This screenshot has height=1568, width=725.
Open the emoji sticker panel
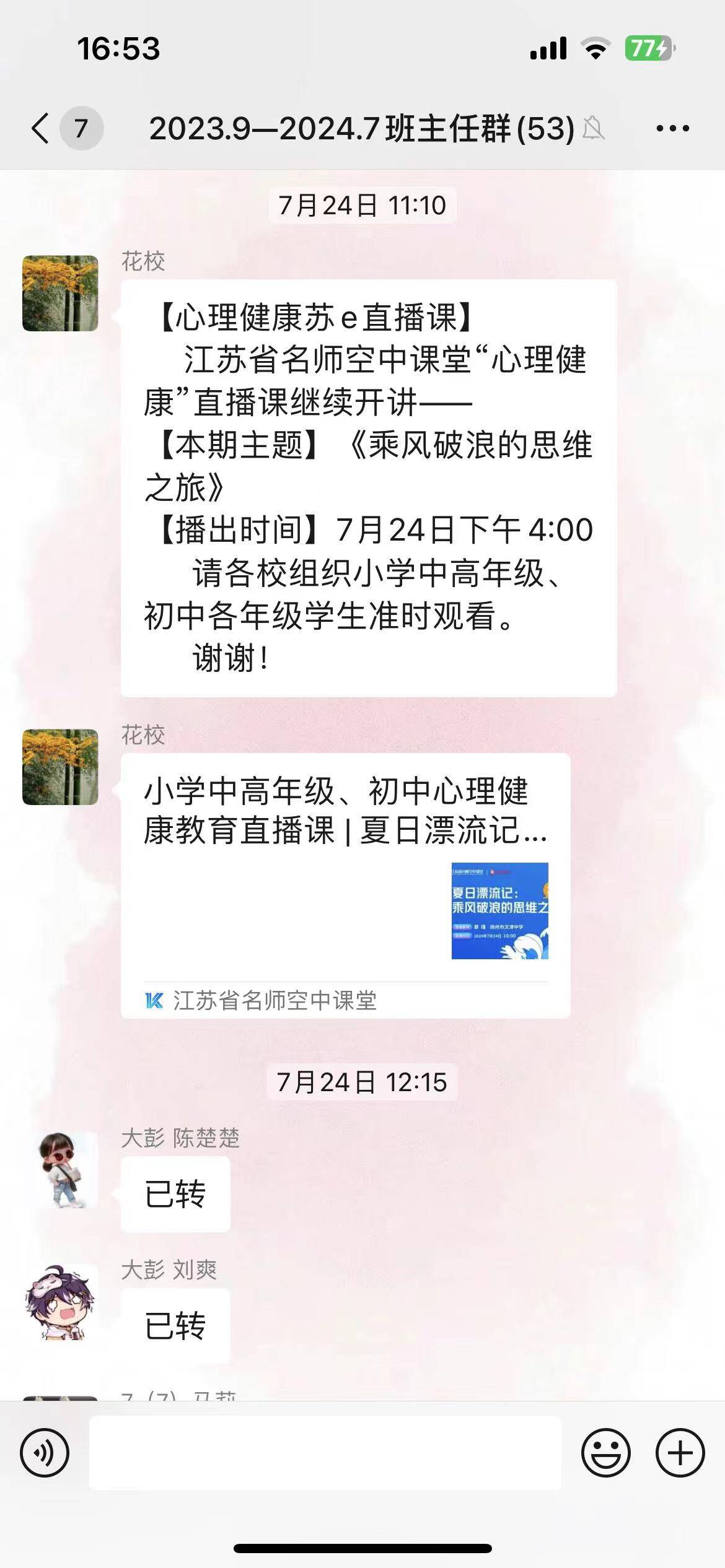tap(605, 1453)
